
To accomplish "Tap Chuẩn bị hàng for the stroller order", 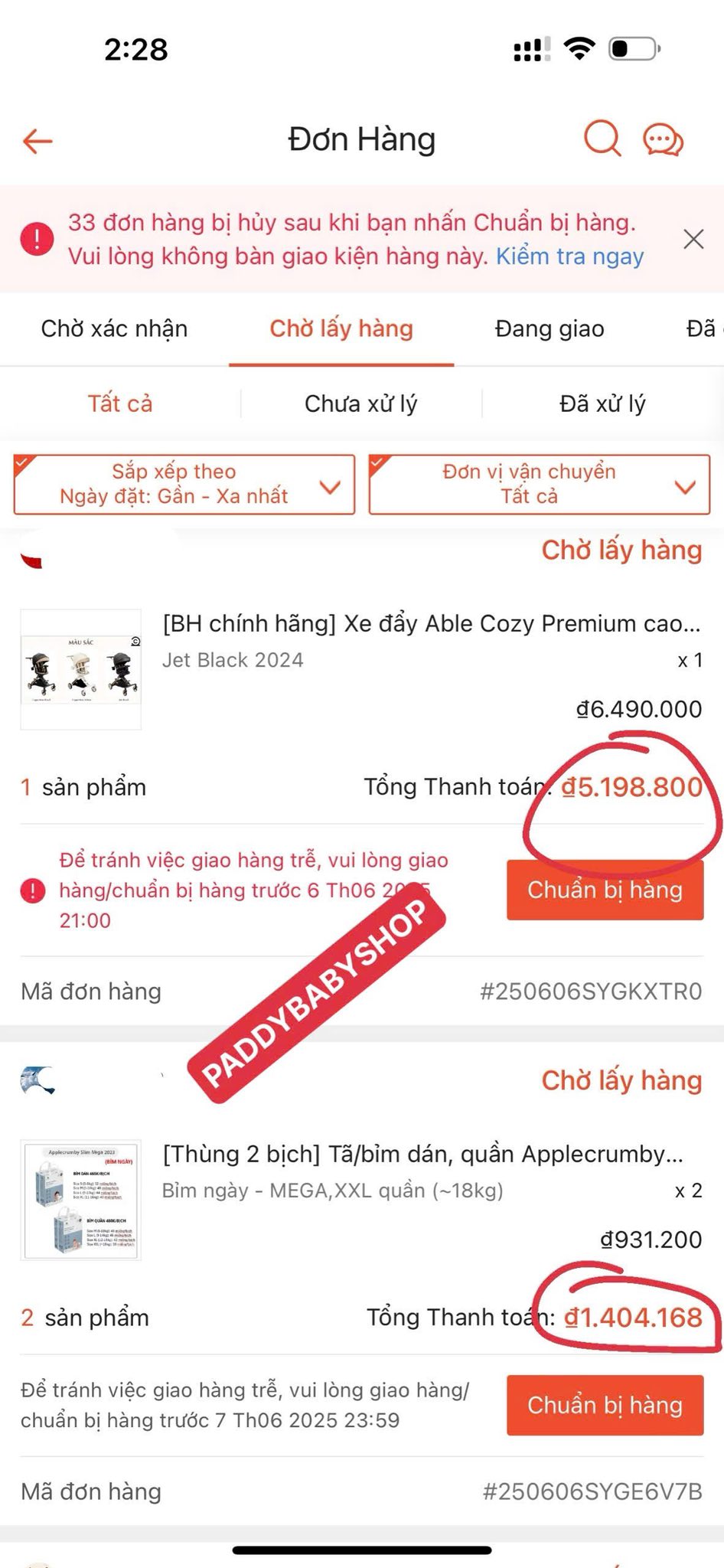I will pyautogui.click(x=605, y=890).
